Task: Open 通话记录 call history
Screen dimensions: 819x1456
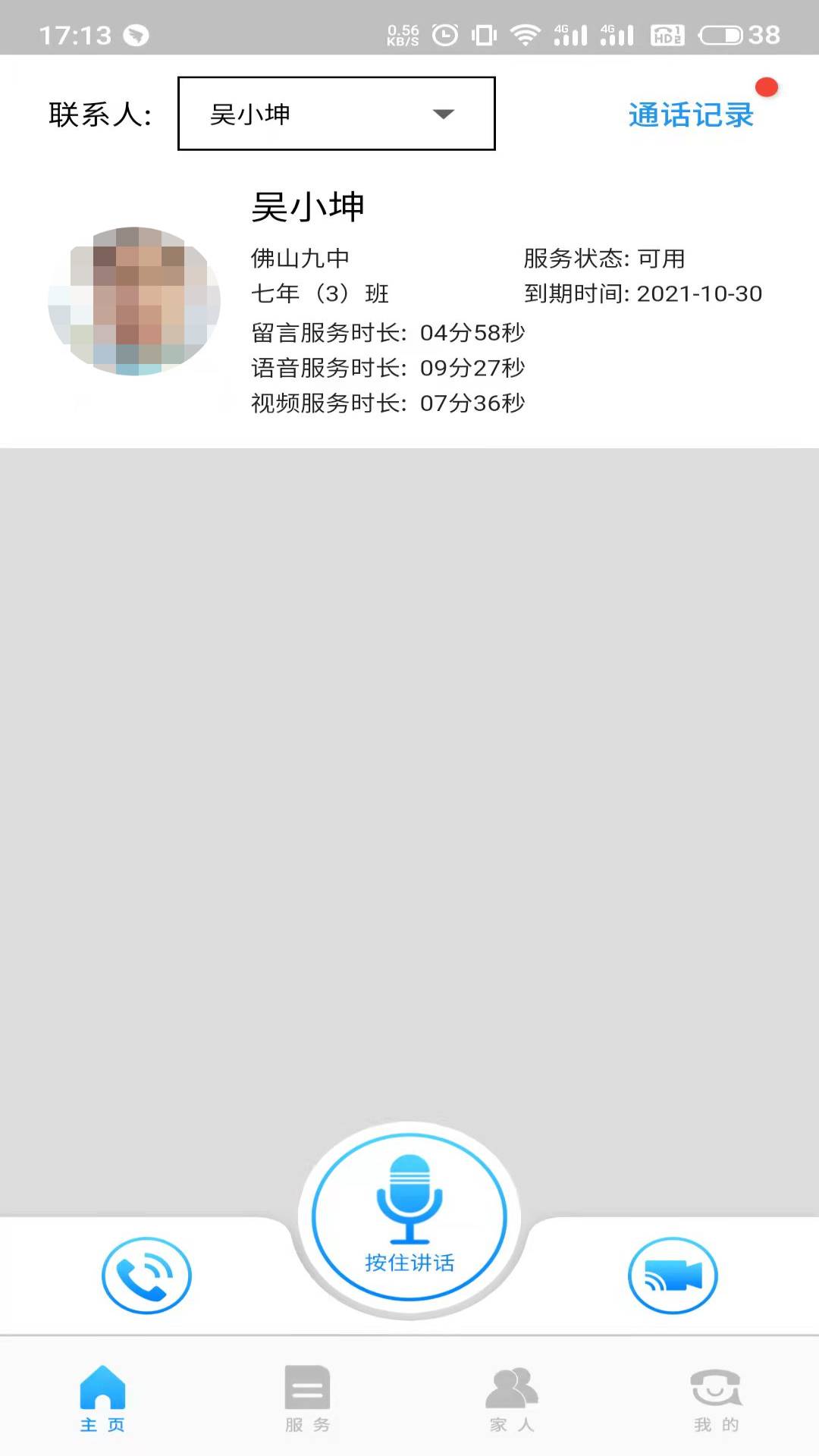Action: (x=690, y=115)
